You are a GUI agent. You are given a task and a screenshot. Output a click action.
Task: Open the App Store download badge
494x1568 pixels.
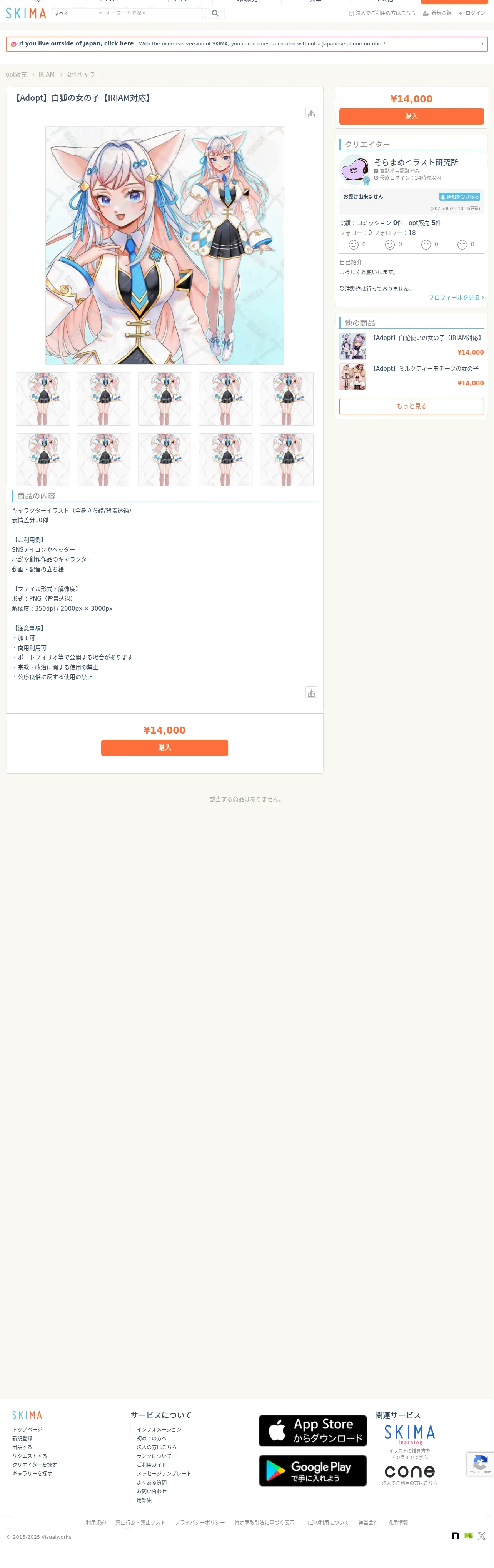312,1430
